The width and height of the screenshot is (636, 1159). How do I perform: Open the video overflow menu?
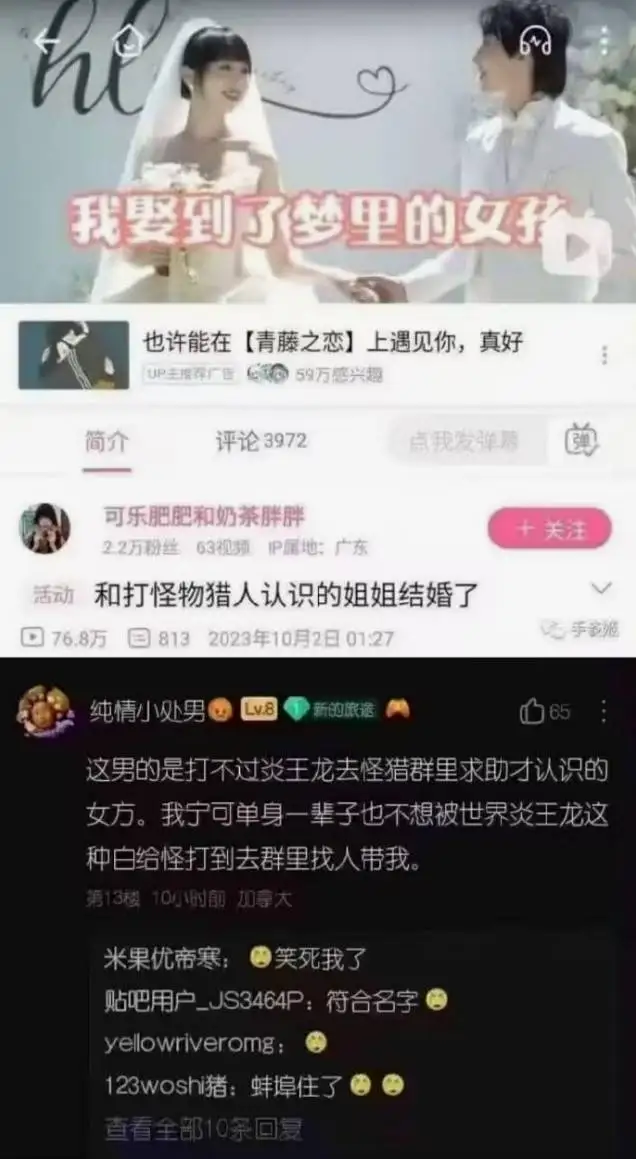(604, 41)
